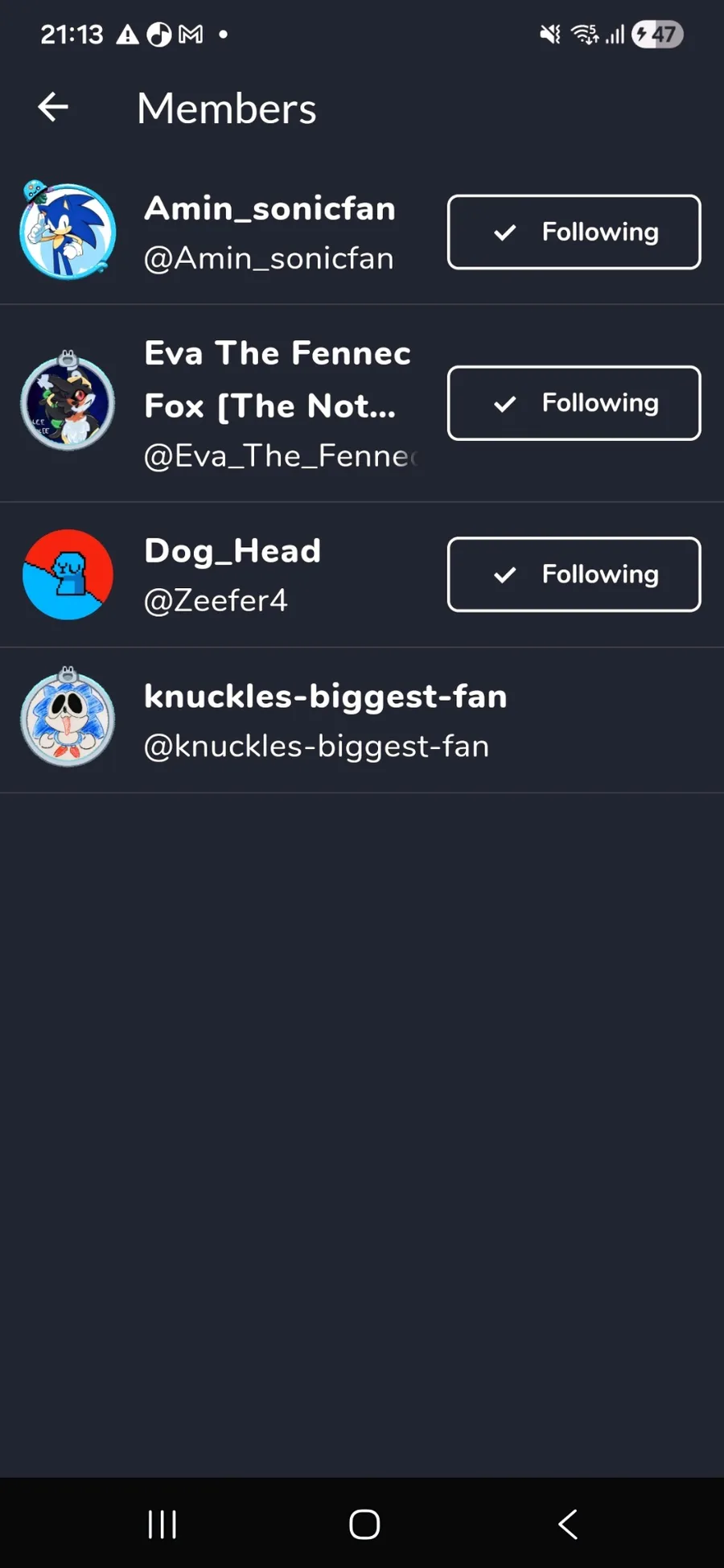The image size is (724, 1568).
Task: Open recent apps from navigation bar
Action: (162, 1524)
